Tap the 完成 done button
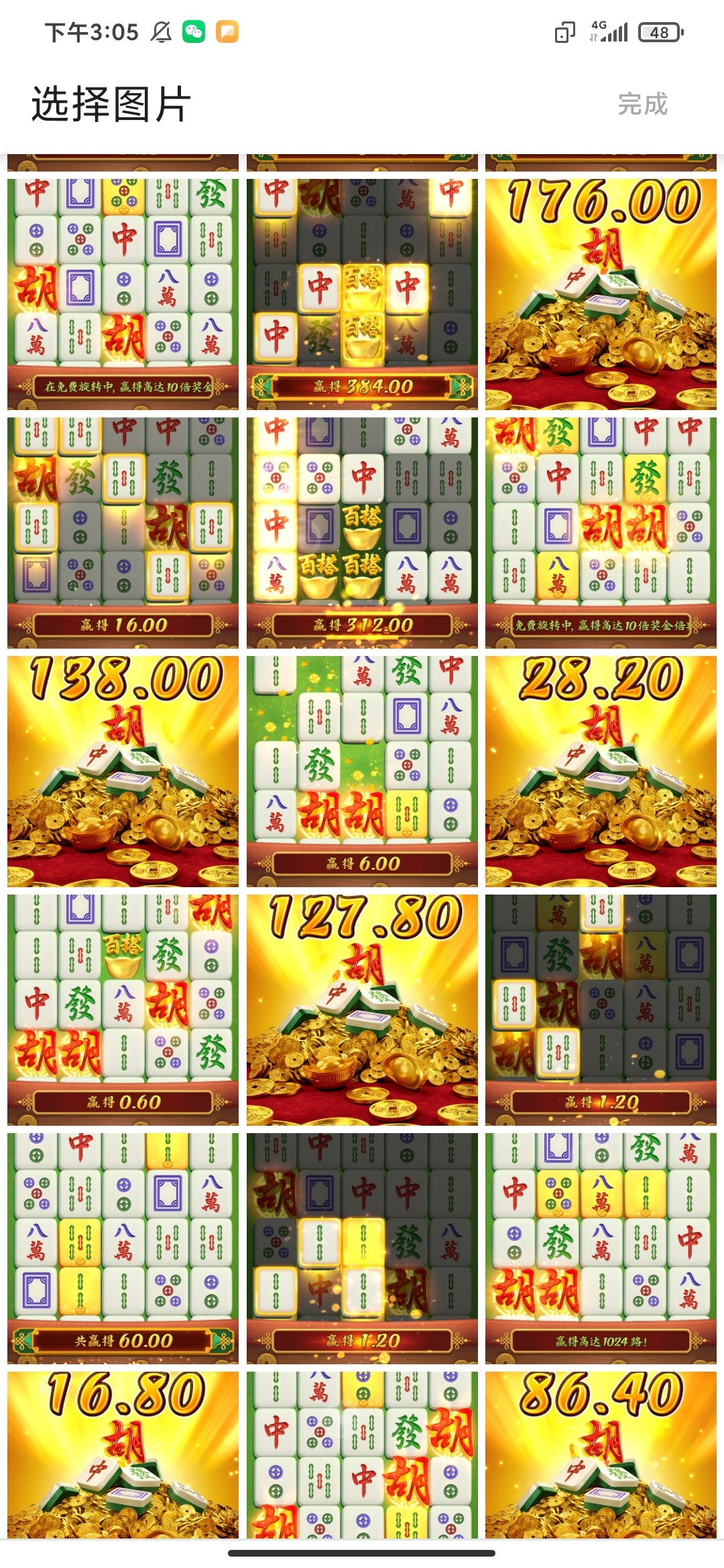This screenshot has height=1568, width=724. pos(642,104)
